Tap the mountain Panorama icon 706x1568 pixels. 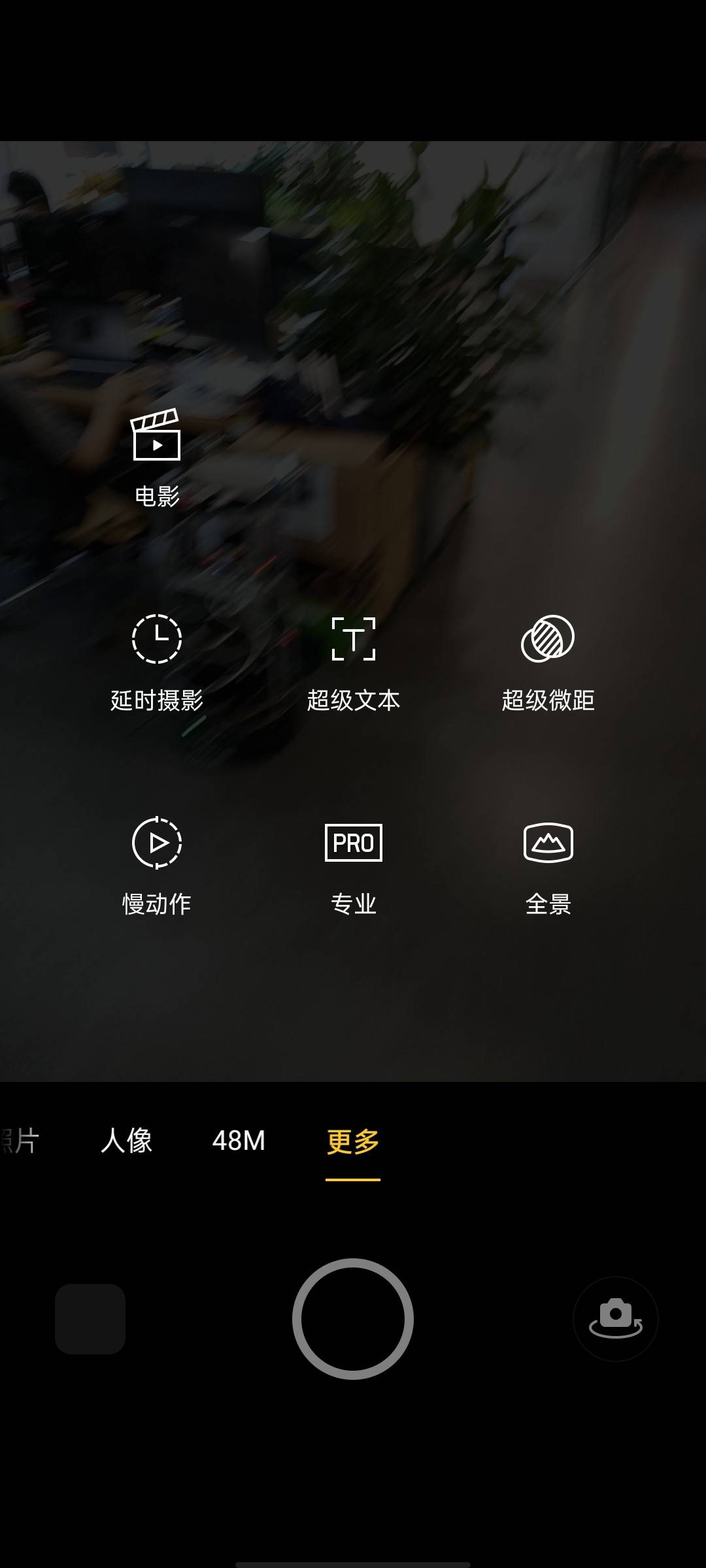click(549, 843)
